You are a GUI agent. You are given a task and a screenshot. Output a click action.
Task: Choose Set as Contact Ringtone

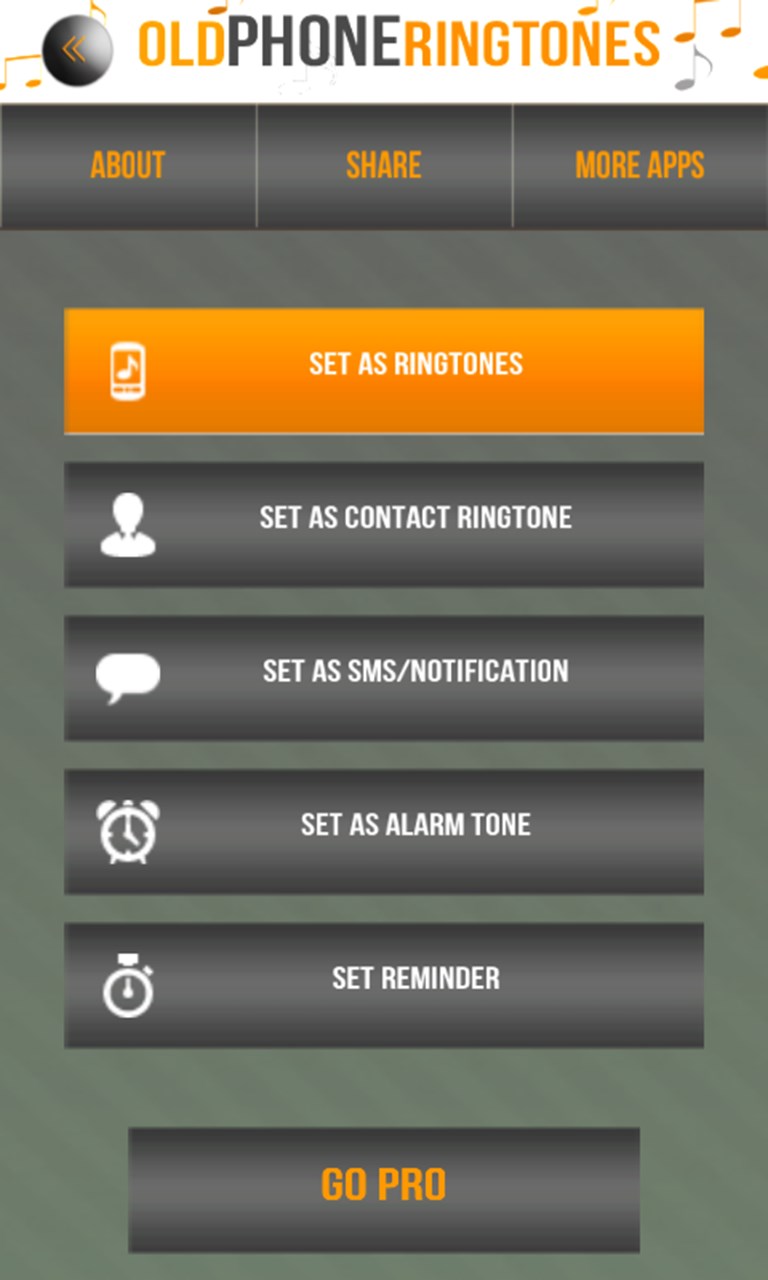coord(384,524)
